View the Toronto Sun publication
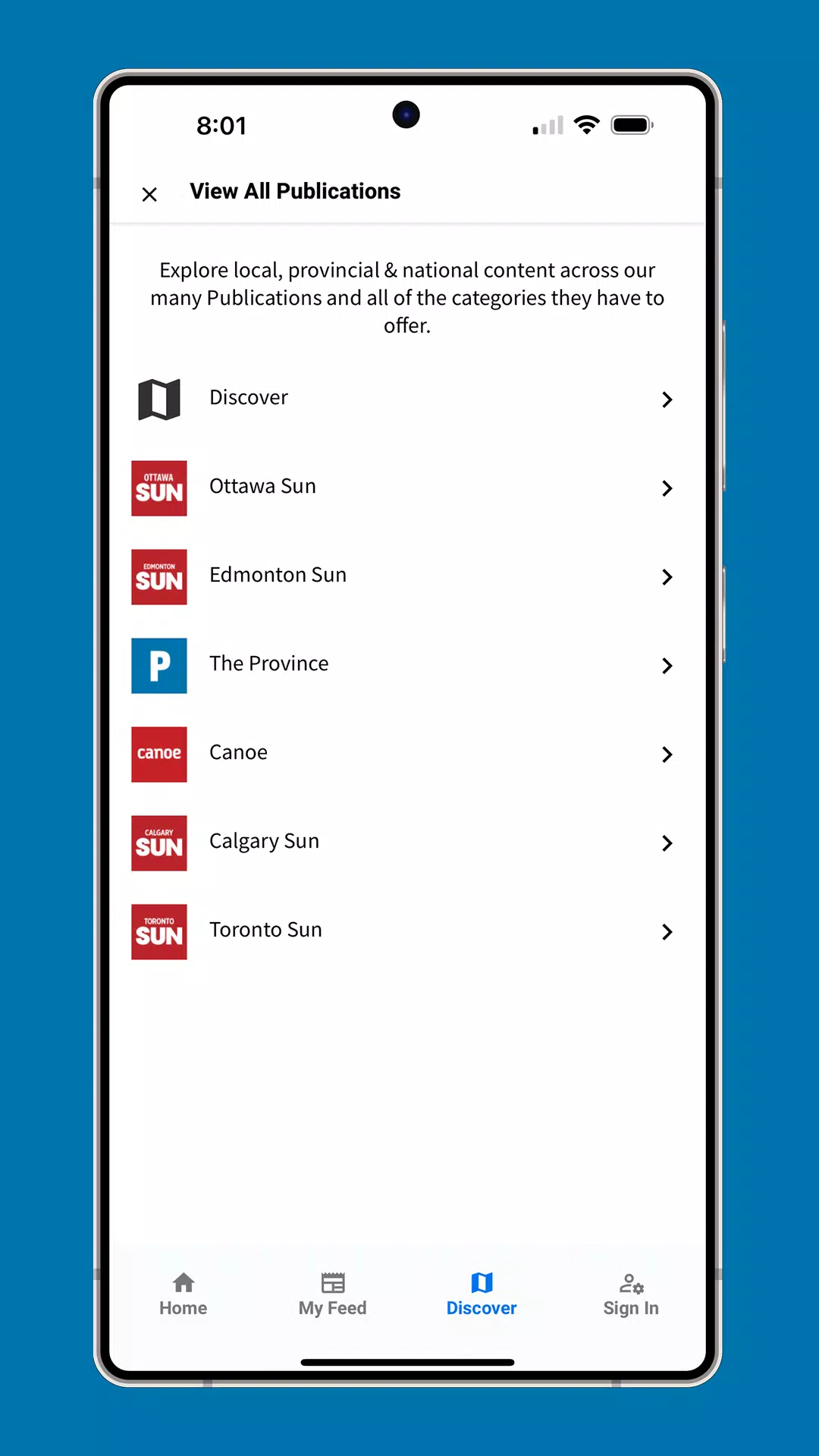This screenshot has height=1456, width=819. click(x=407, y=931)
